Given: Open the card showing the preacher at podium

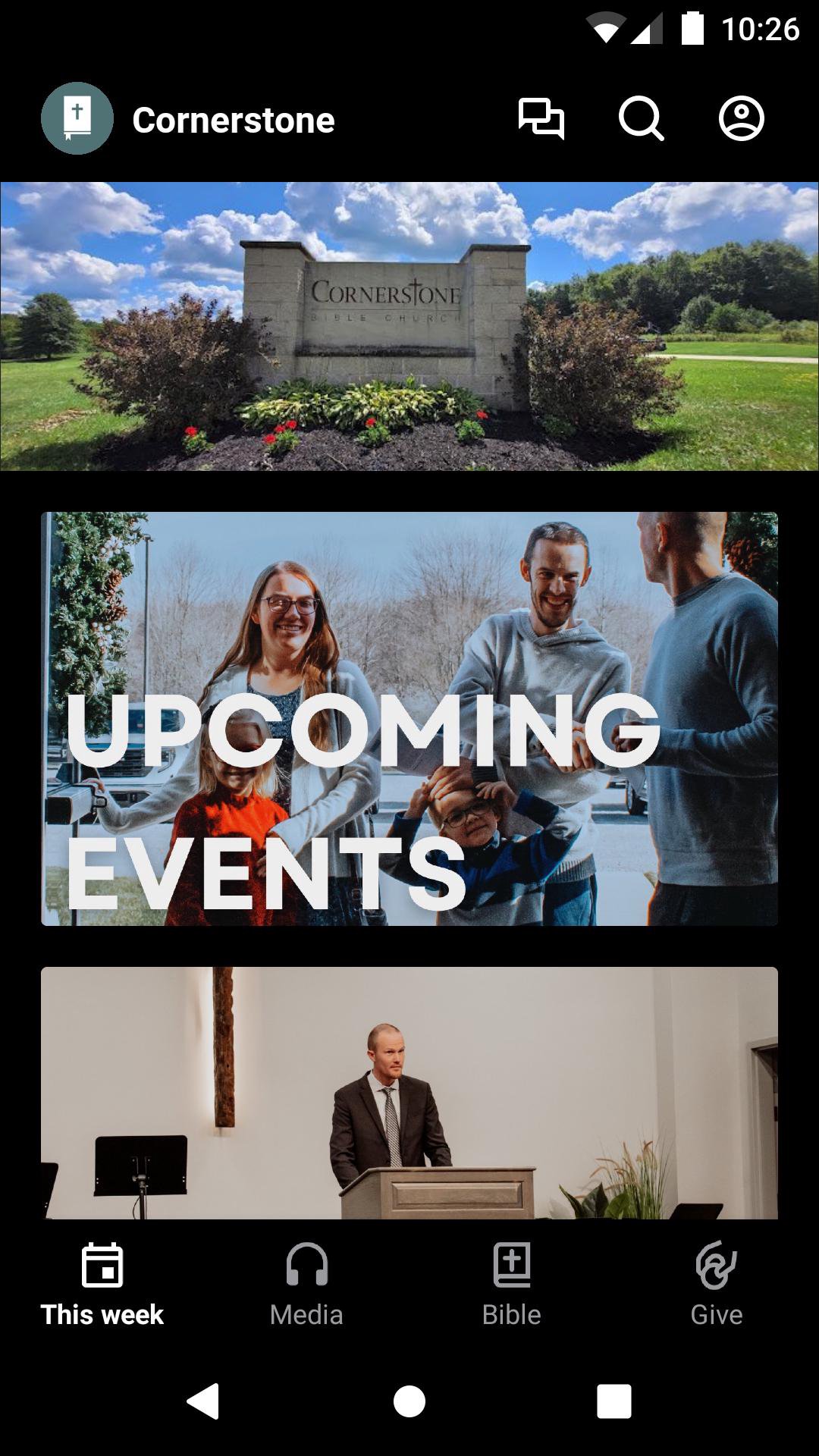Looking at the screenshot, I should coord(409,1092).
